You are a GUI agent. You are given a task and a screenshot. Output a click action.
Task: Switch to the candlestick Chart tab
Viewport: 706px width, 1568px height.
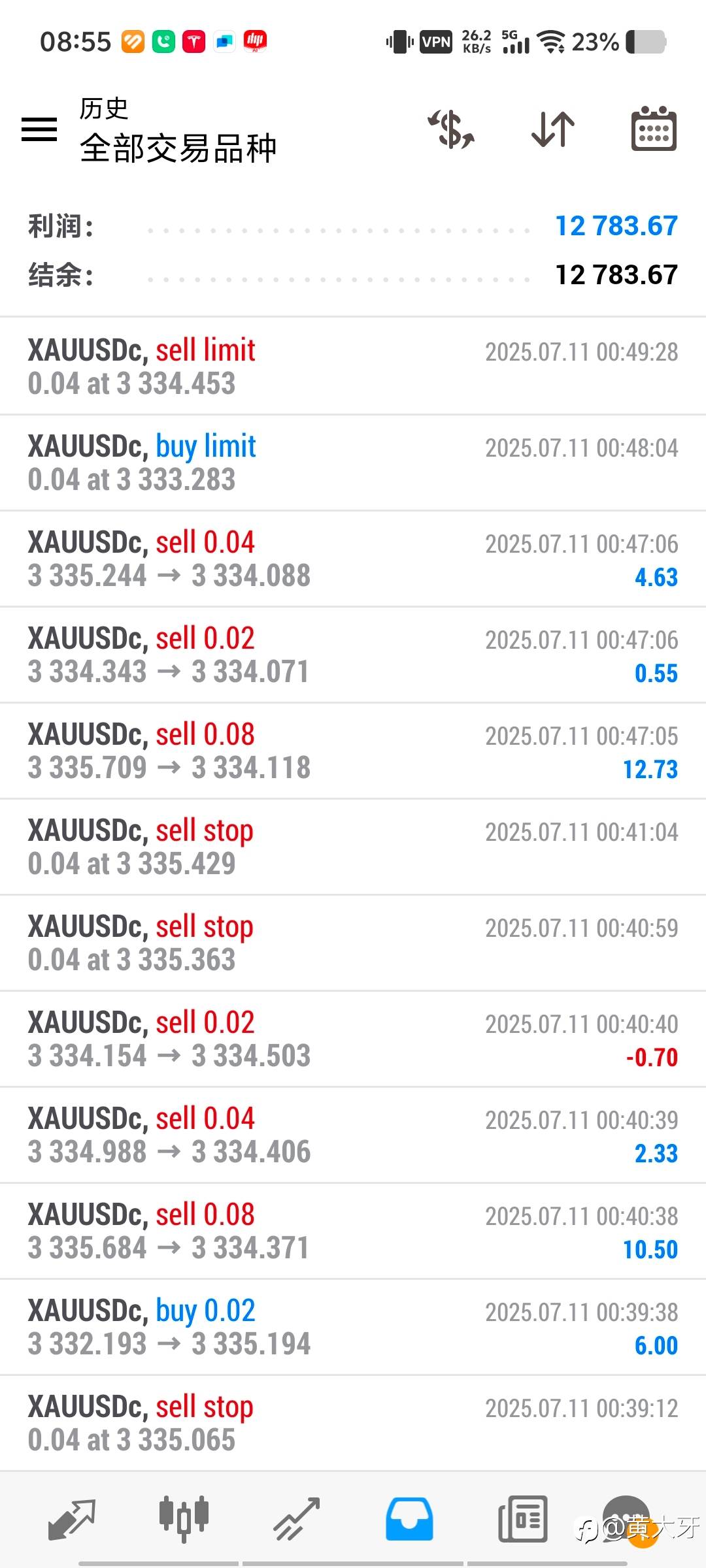[184, 1519]
